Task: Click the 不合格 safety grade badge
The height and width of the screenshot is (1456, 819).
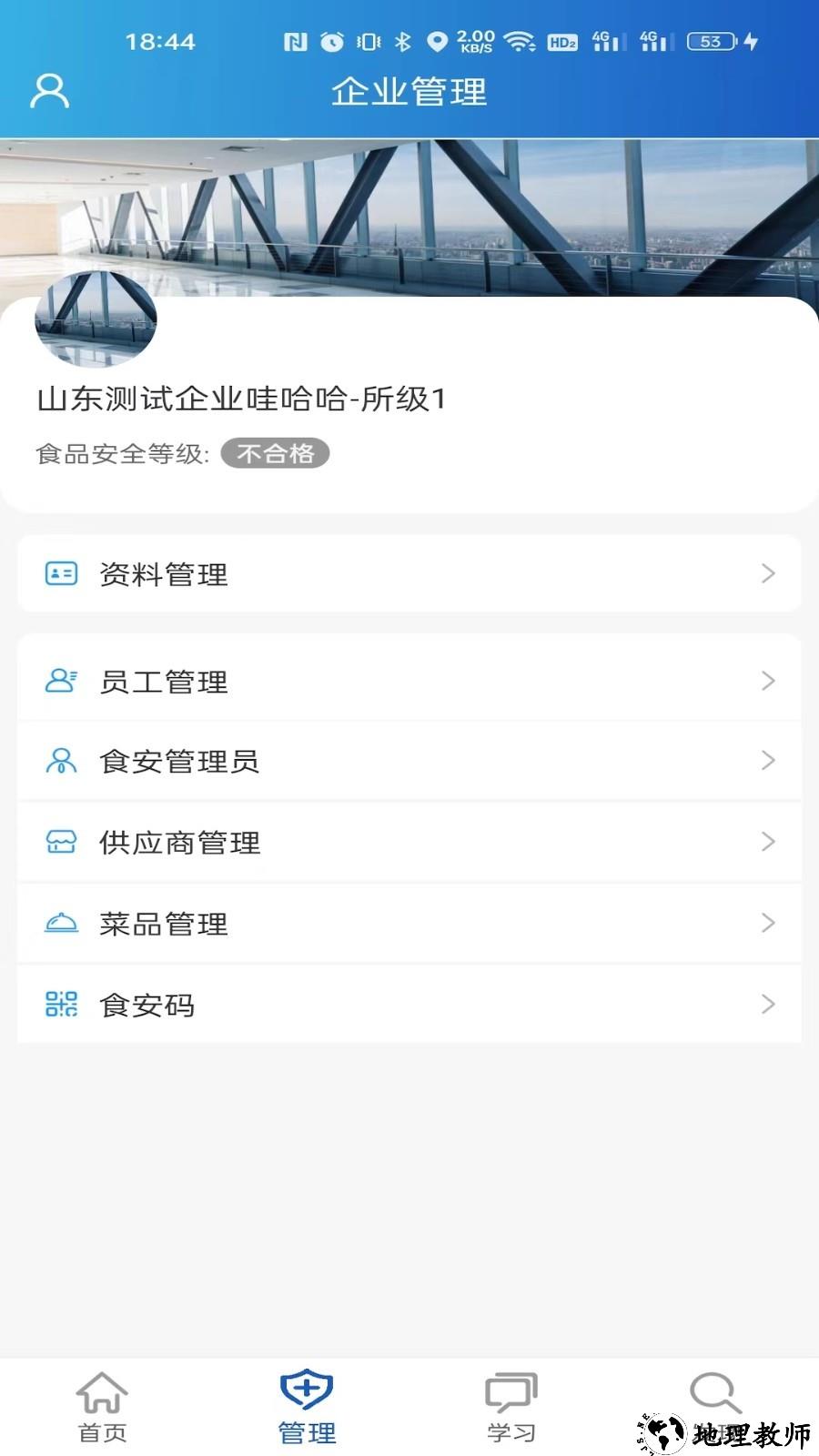Action: pos(275,453)
